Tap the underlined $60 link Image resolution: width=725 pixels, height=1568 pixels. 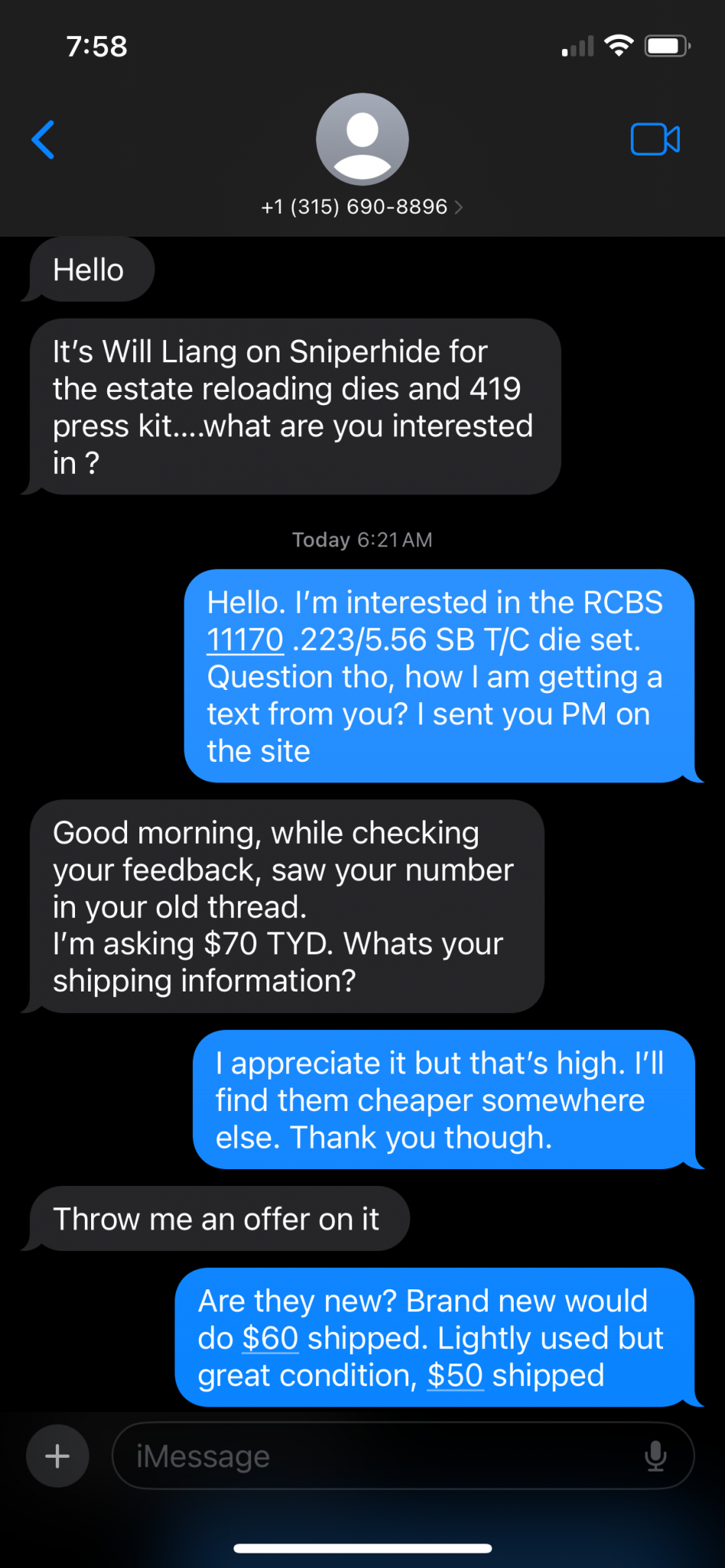(x=270, y=1338)
